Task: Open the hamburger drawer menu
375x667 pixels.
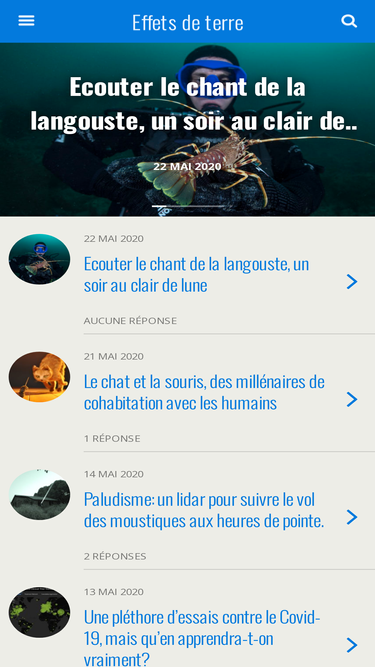Action: click(x=26, y=21)
